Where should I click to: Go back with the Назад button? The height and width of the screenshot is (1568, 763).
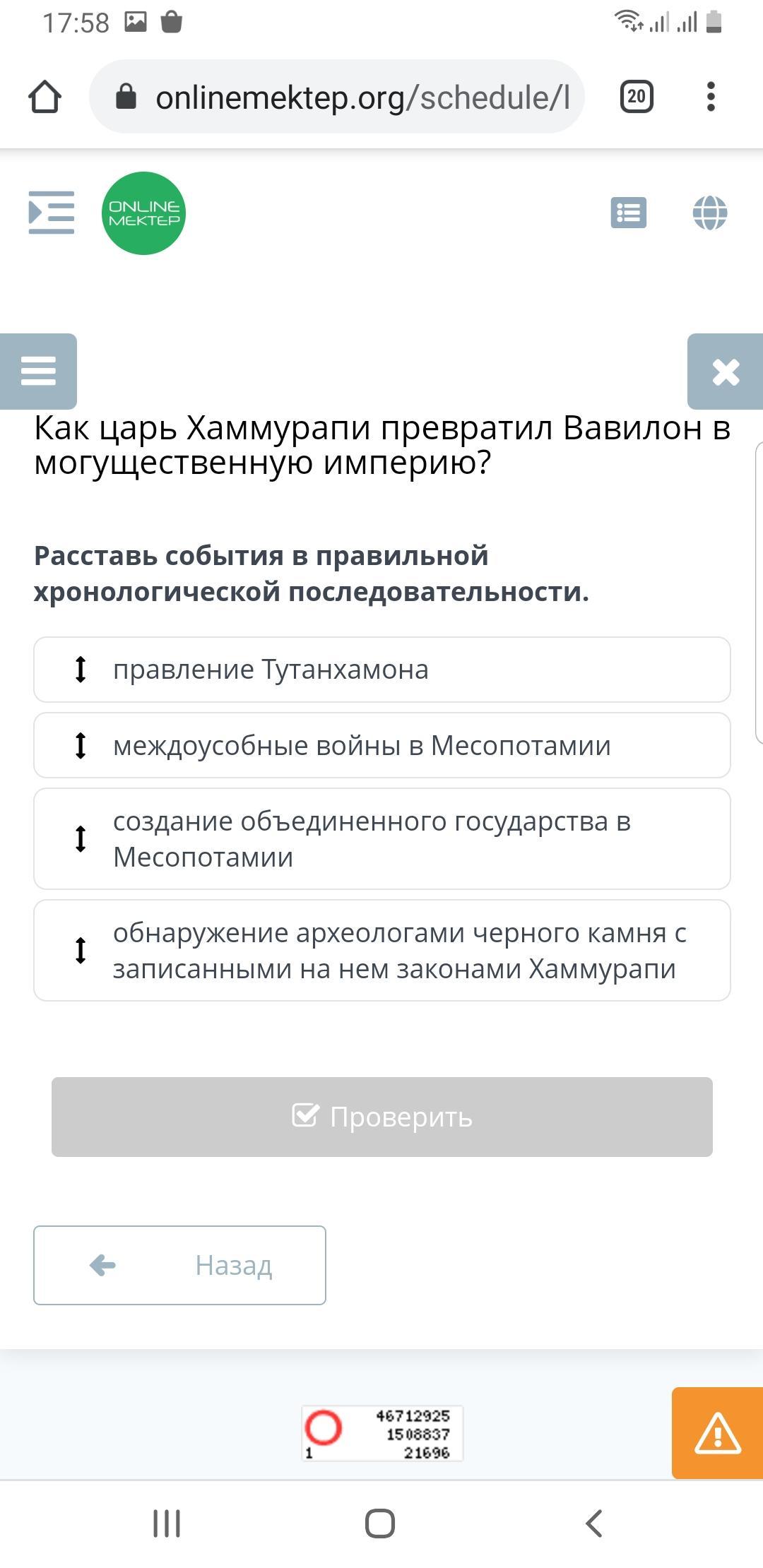179,1265
